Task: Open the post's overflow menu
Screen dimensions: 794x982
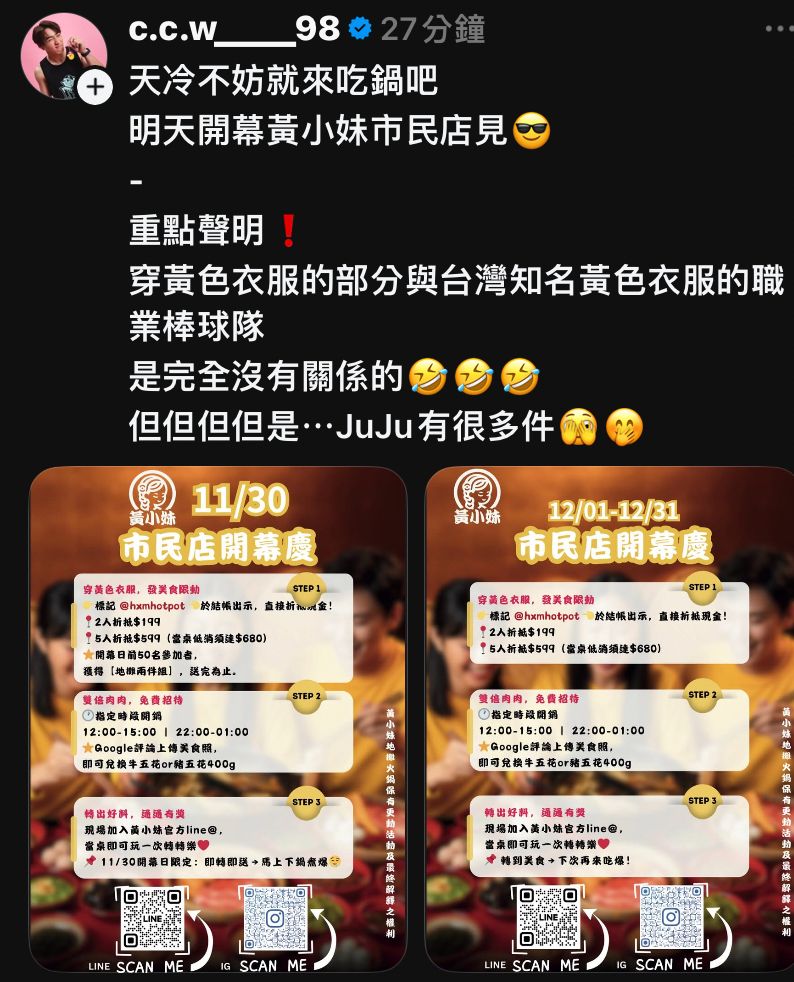Action: pyautogui.click(x=778, y=29)
